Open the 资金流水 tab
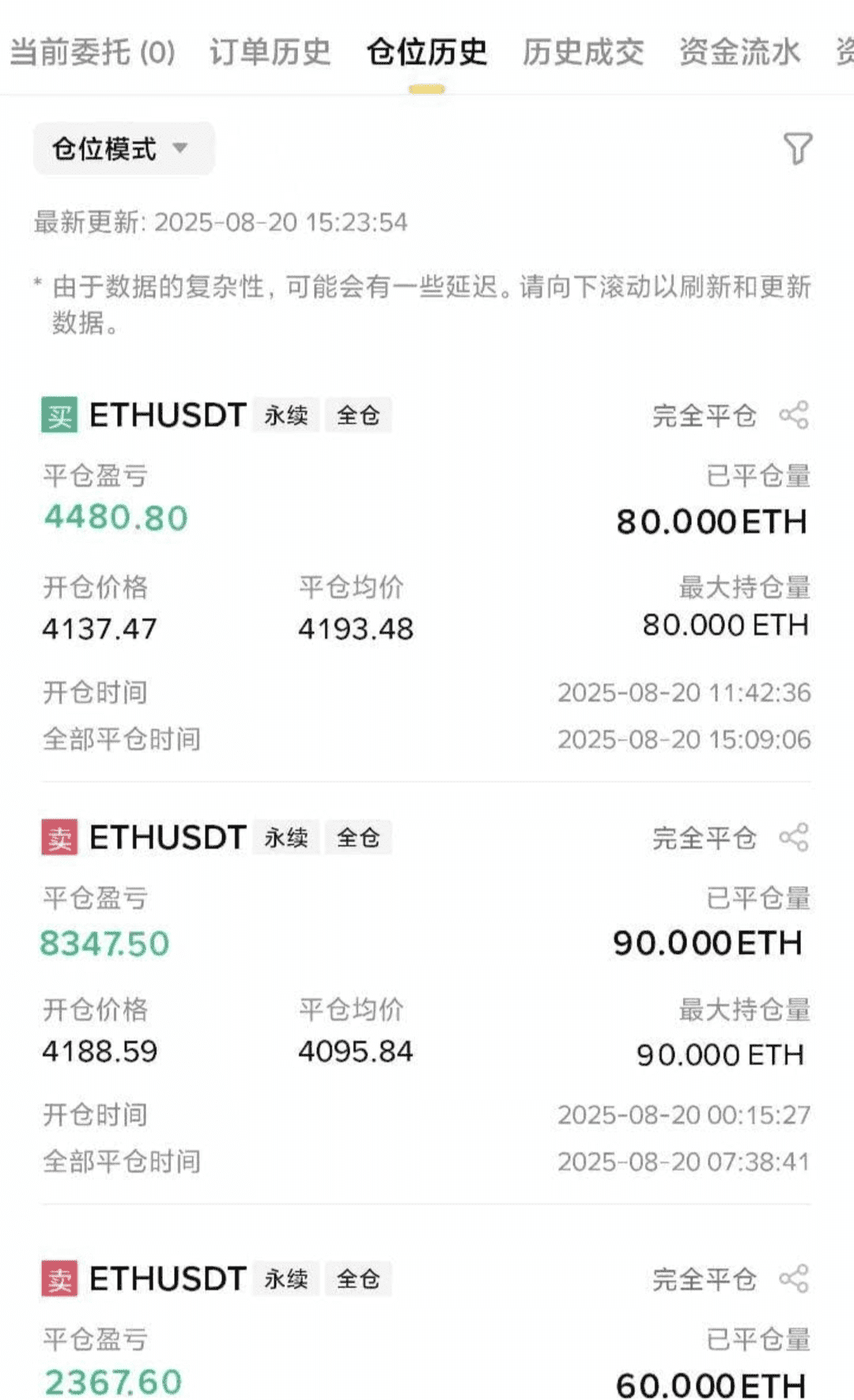This screenshot has width=854, height=1400. click(x=739, y=52)
